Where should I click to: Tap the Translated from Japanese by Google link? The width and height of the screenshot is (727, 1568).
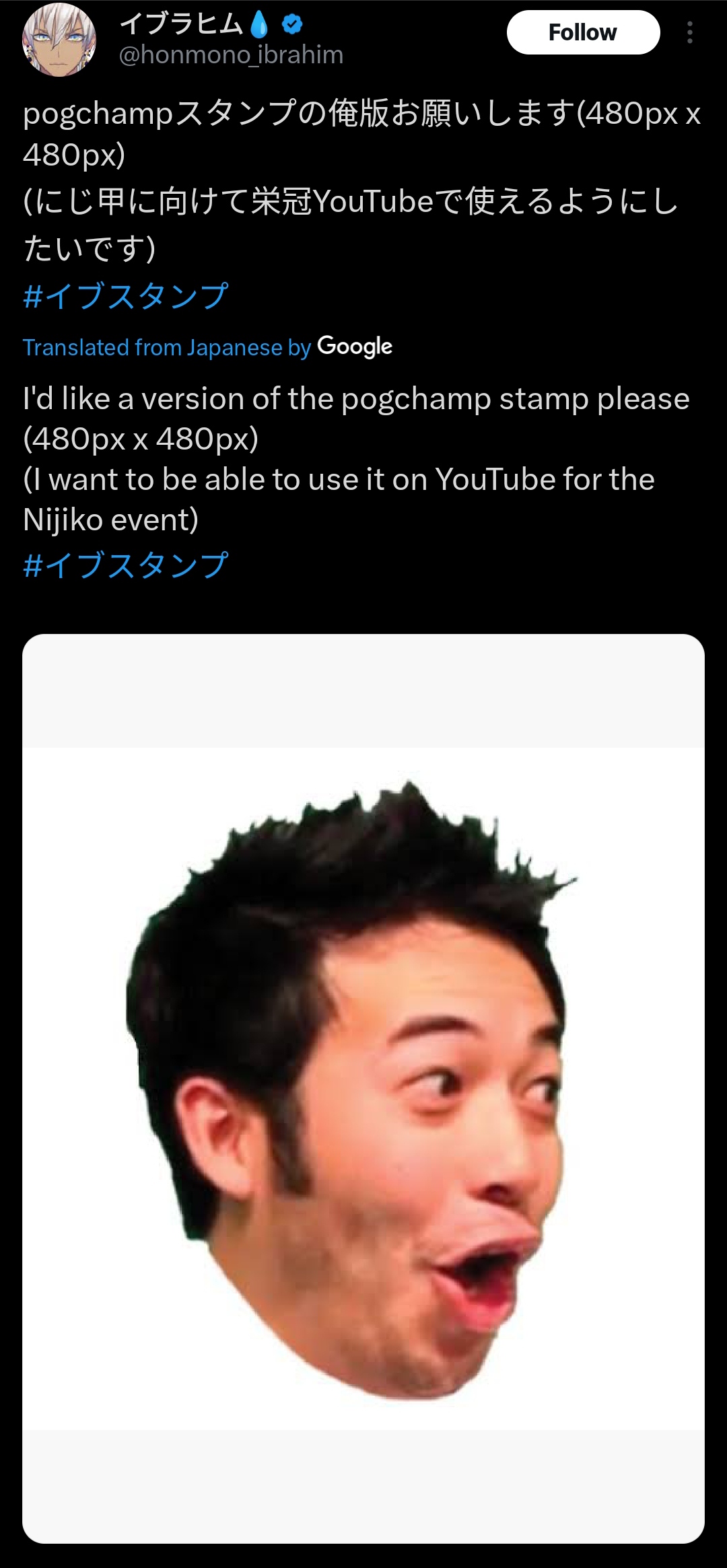point(207,347)
